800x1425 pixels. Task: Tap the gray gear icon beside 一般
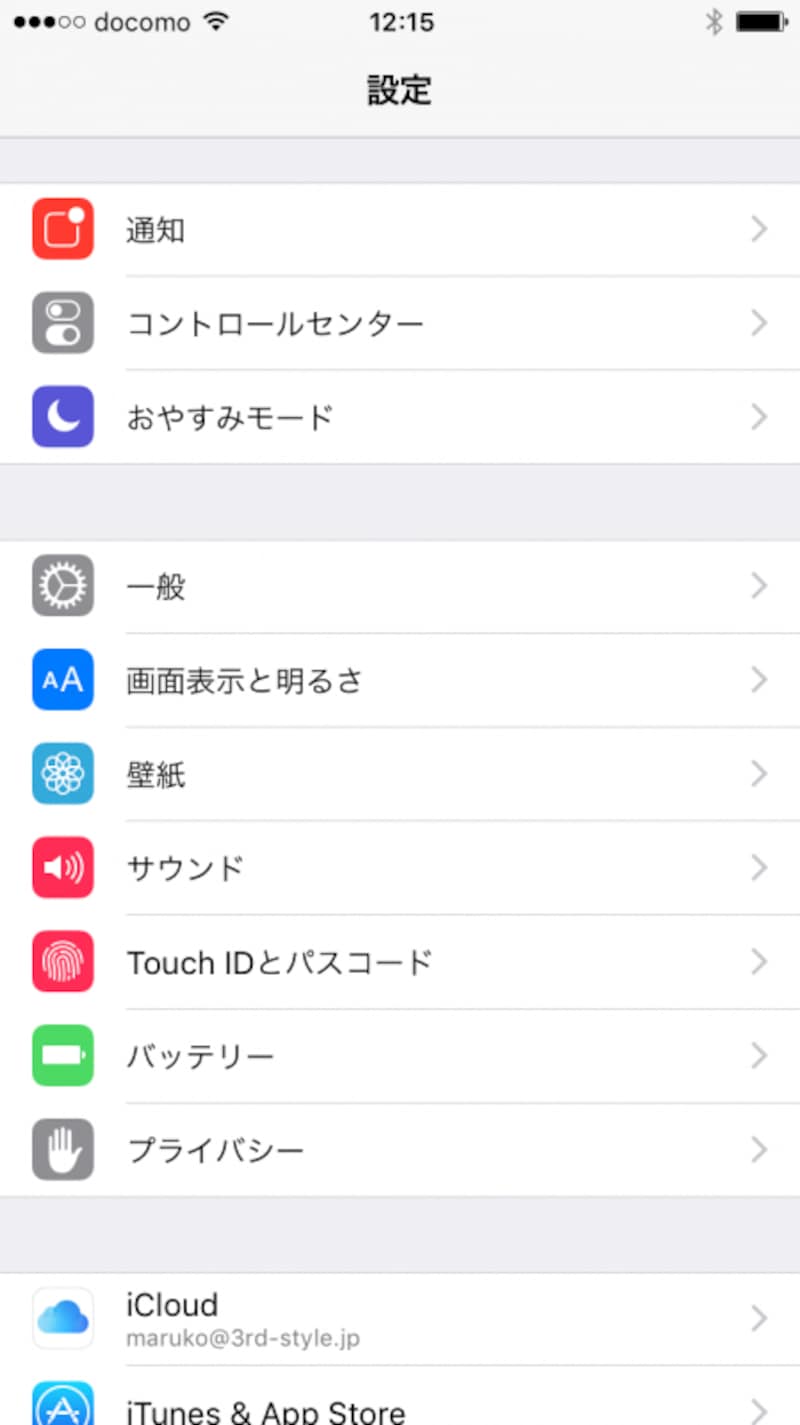pyautogui.click(x=63, y=587)
